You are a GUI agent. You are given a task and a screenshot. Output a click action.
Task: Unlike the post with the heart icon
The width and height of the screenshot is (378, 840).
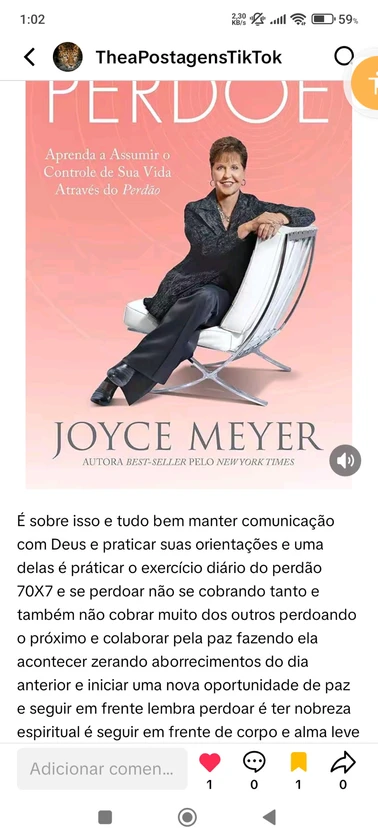point(209,762)
